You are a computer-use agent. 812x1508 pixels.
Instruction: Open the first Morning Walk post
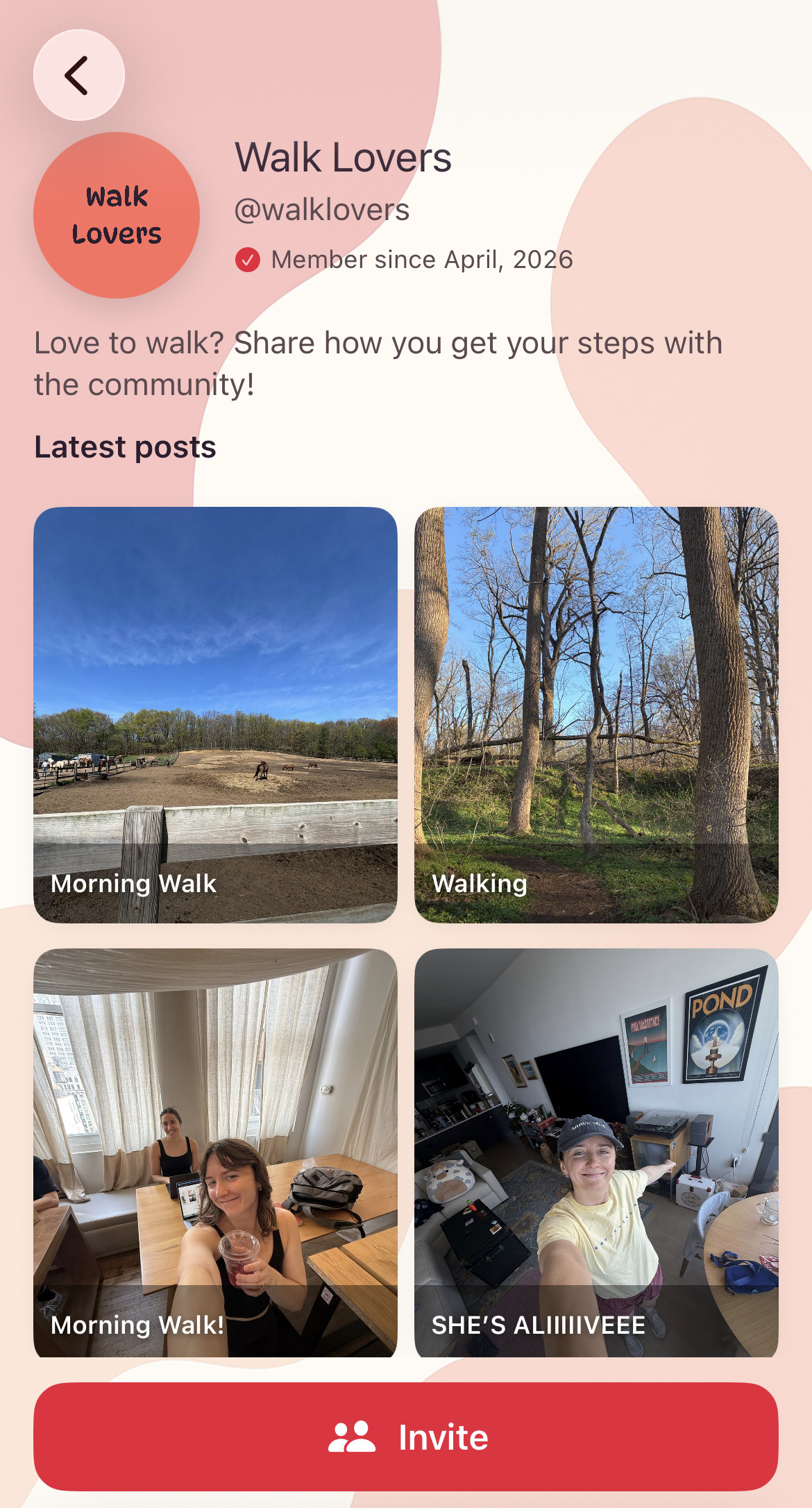215,714
